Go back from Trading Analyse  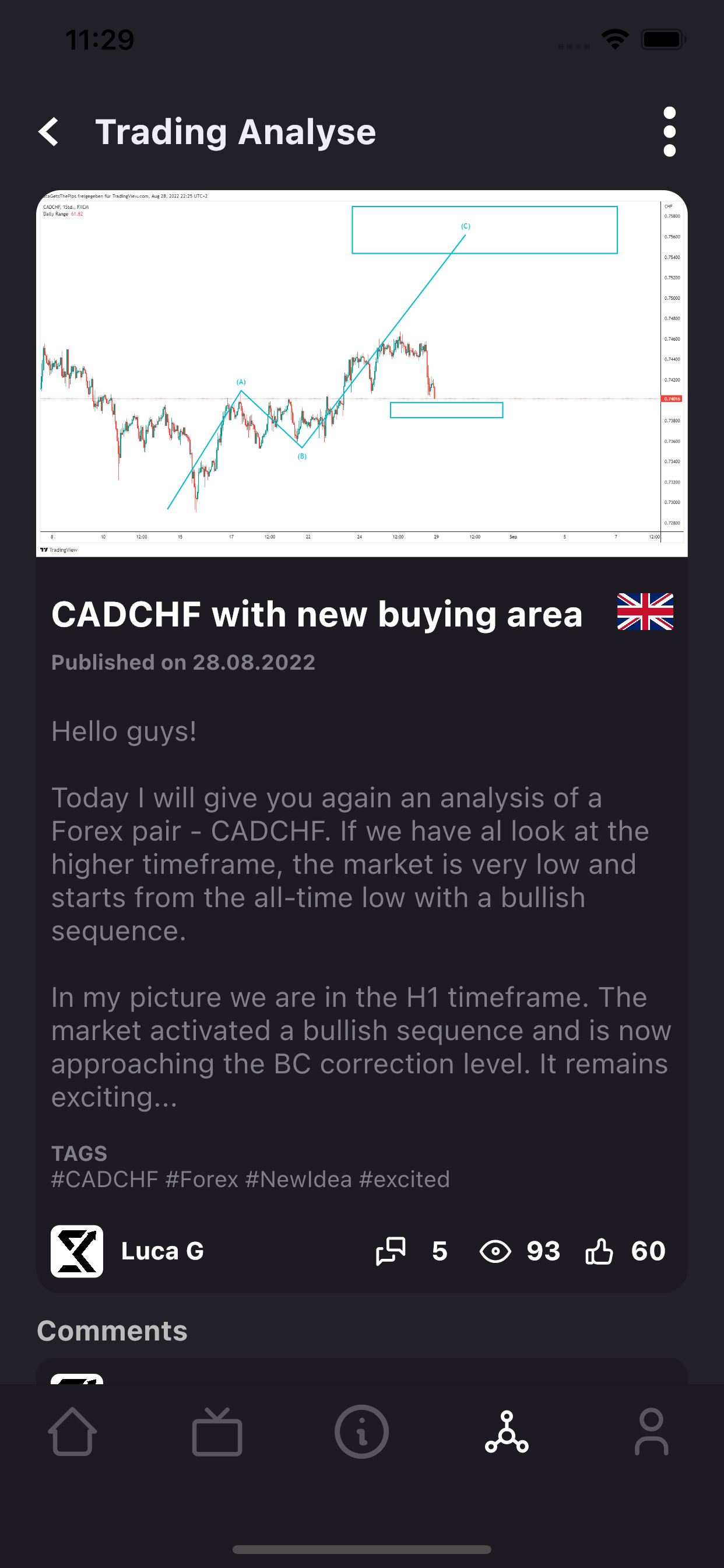[48, 131]
